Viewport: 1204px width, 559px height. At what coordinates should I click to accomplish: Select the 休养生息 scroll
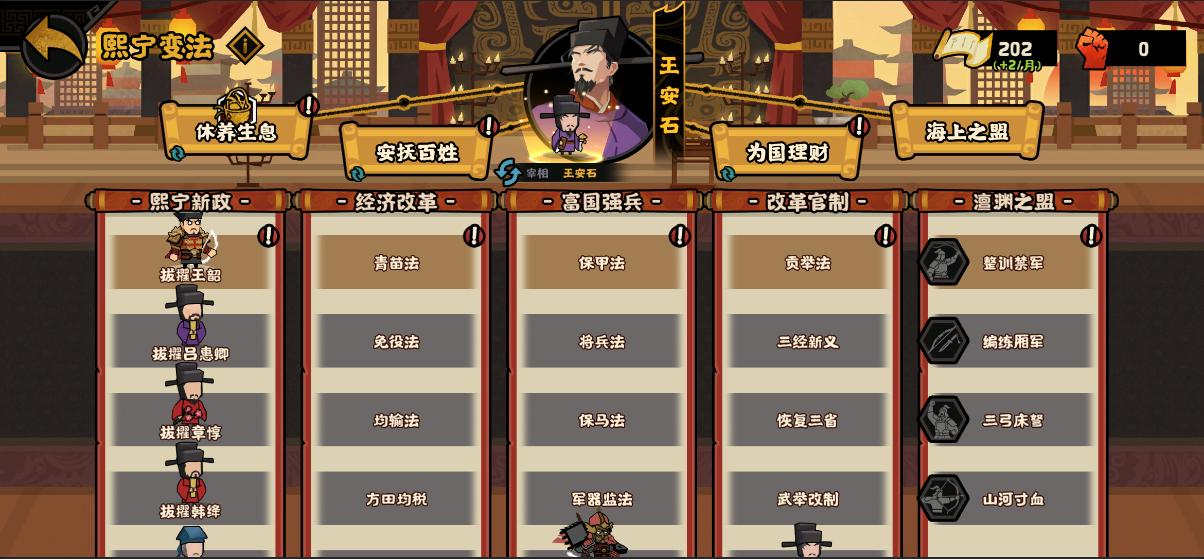tap(236, 131)
